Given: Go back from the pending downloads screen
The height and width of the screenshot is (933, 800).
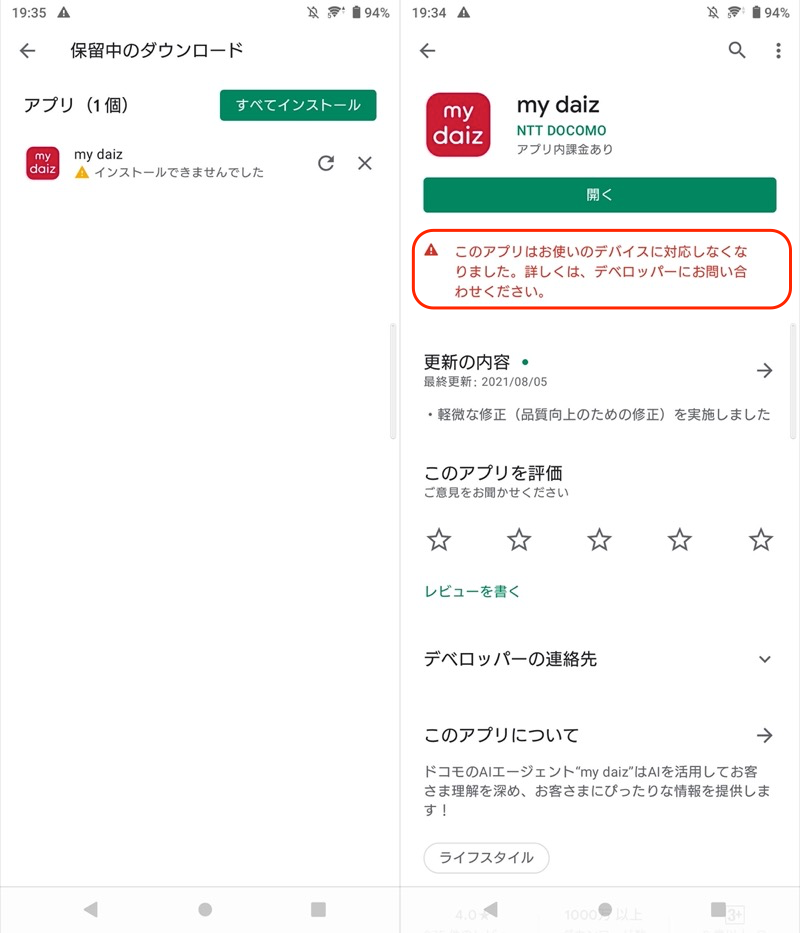Looking at the screenshot, I should [28, 51].
